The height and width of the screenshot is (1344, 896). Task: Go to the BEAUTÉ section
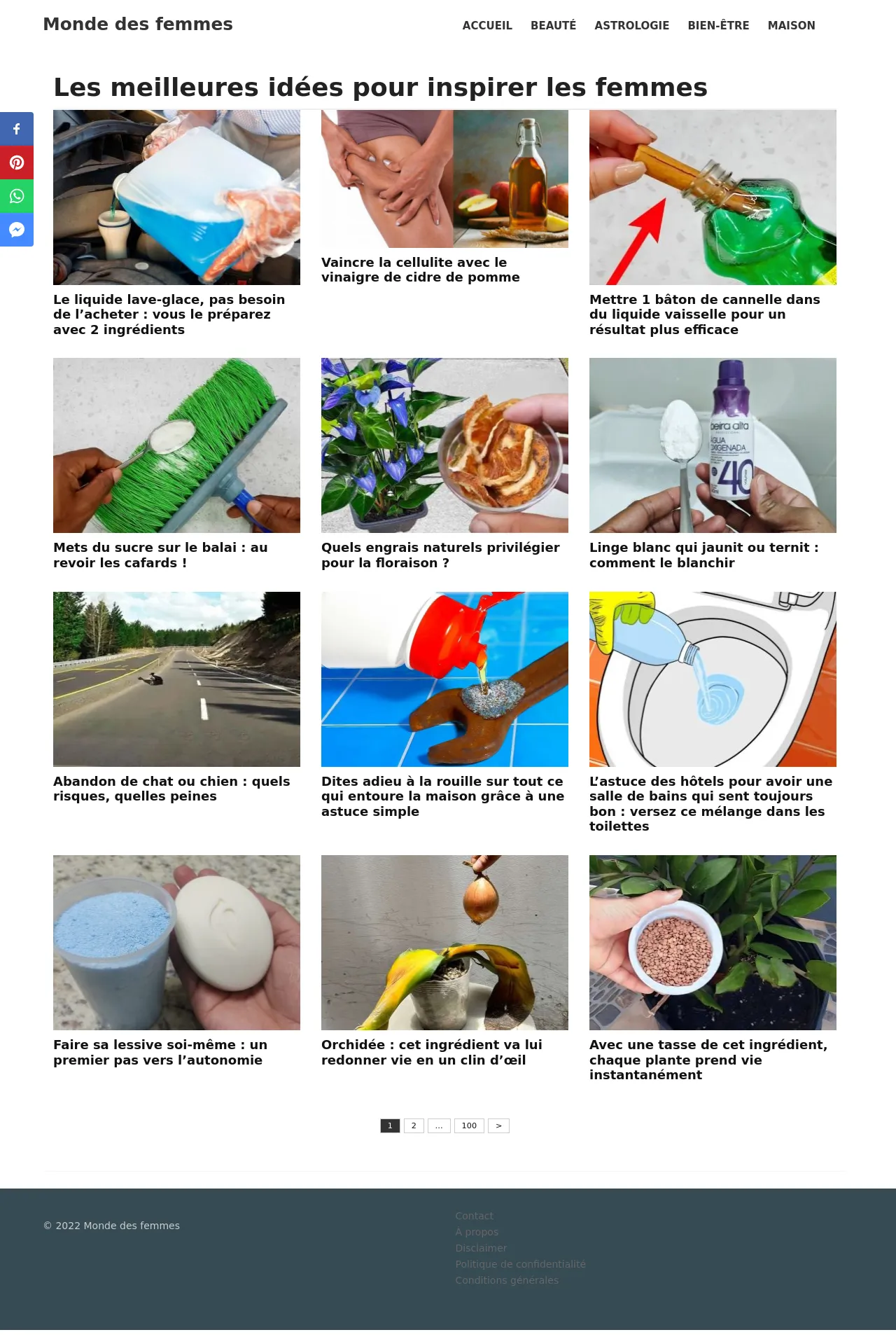pyautogui.click(x=553, y=25)
